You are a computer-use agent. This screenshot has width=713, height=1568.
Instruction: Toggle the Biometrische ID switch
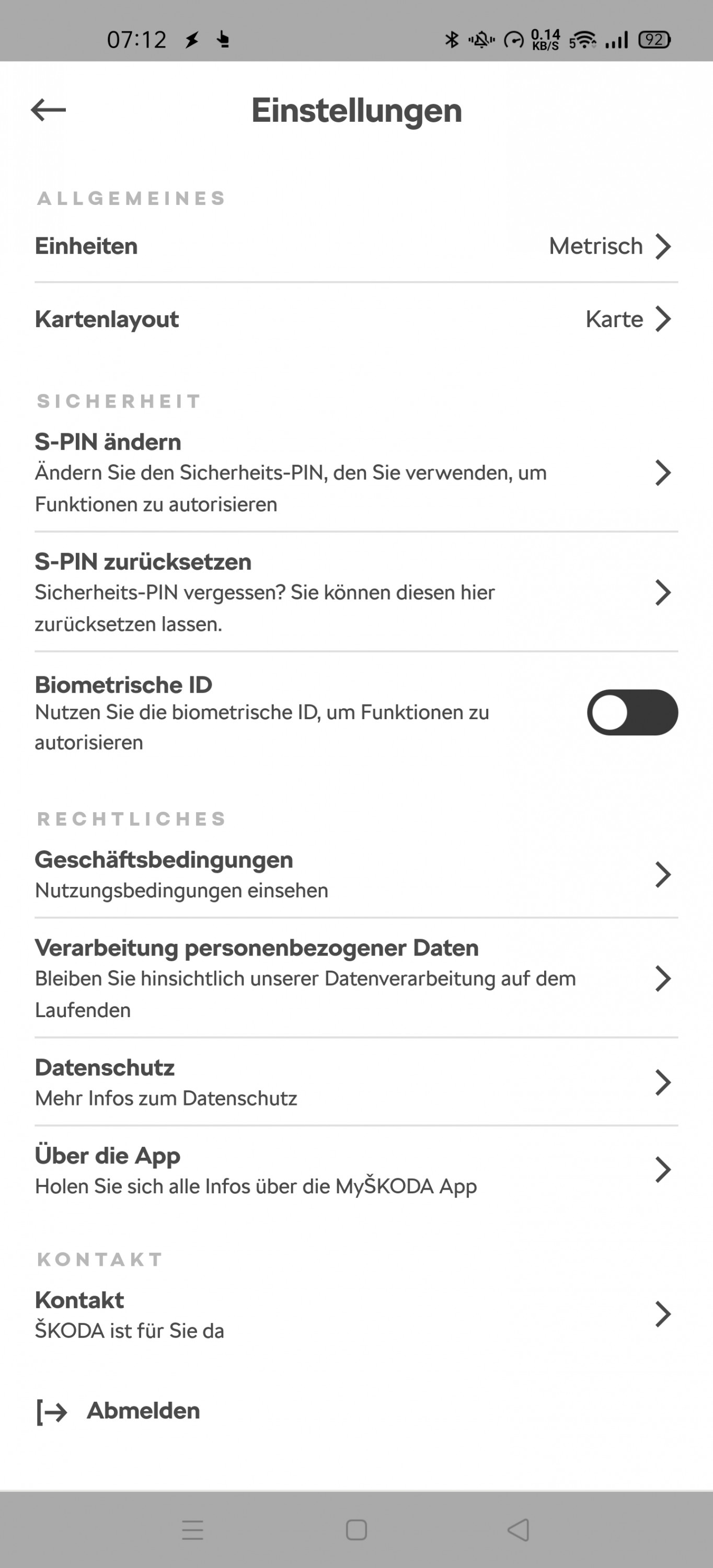pyautogui.click(x=632, y=712)
